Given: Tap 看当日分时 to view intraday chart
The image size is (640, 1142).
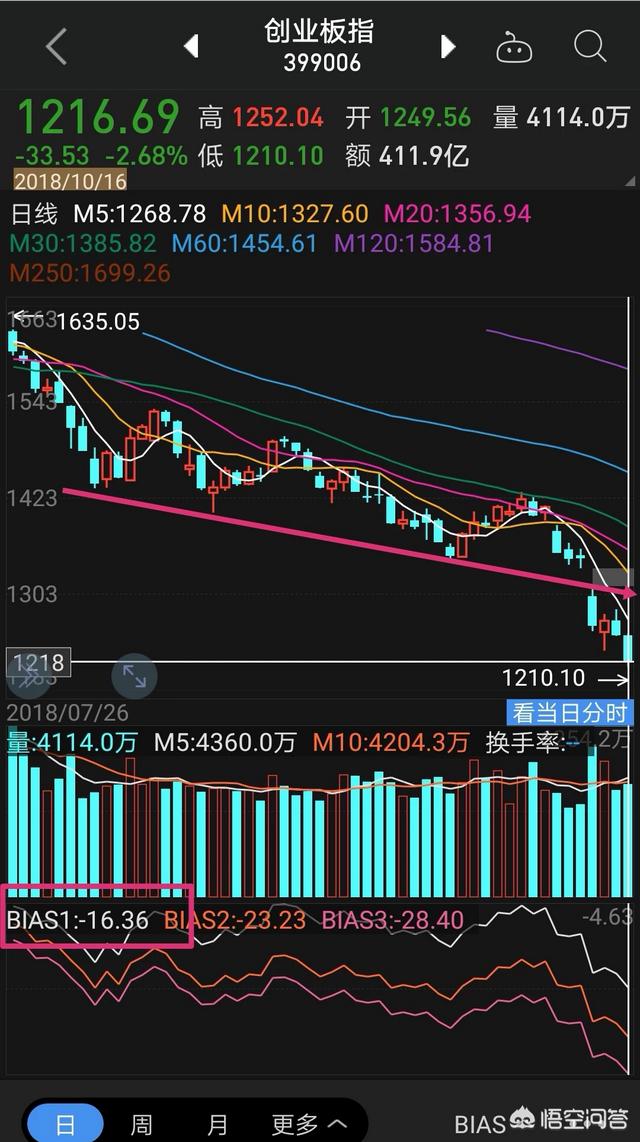Looking at the screenshot, I should (x=570, y=712).
